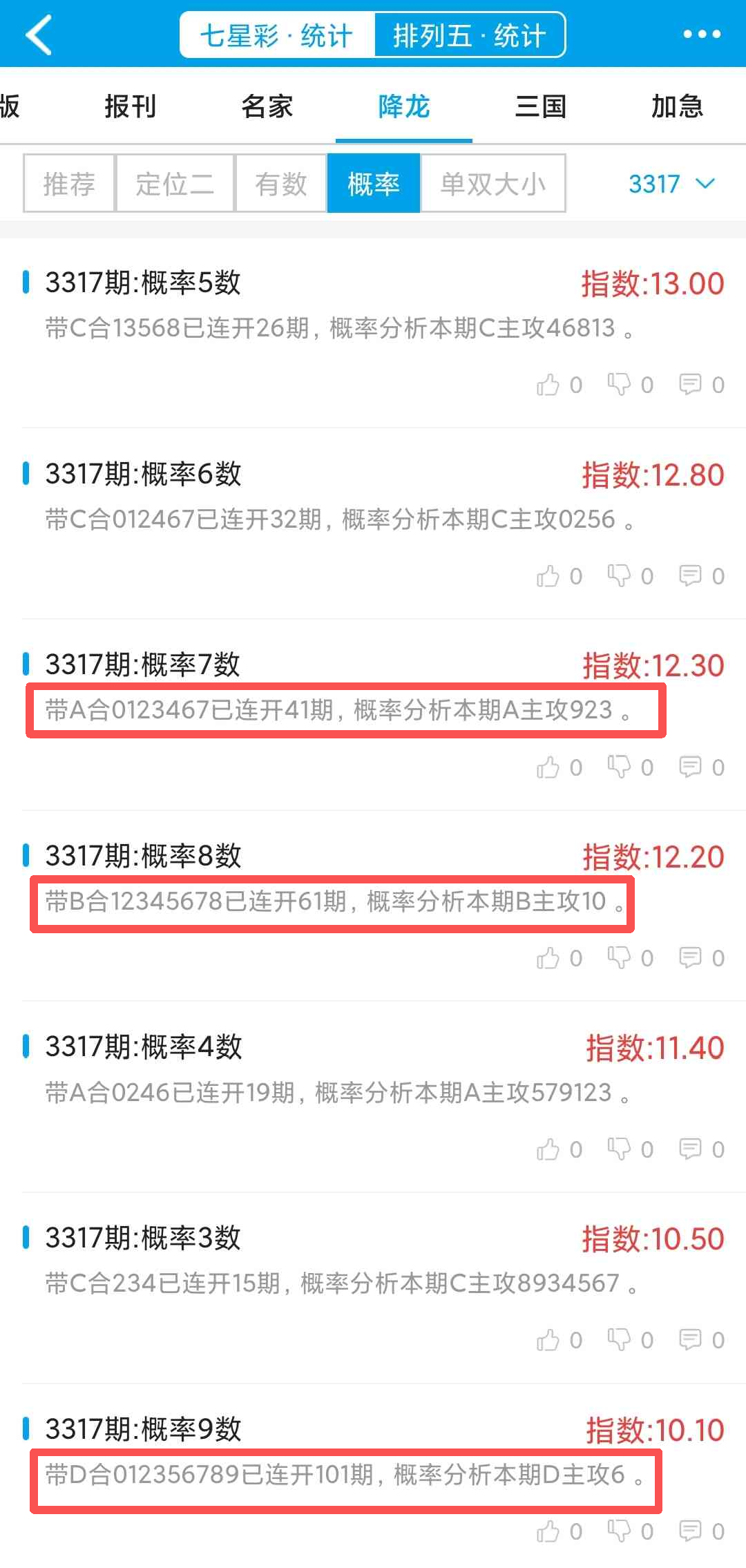Expand the 定位二 selector

pos(175,183)
